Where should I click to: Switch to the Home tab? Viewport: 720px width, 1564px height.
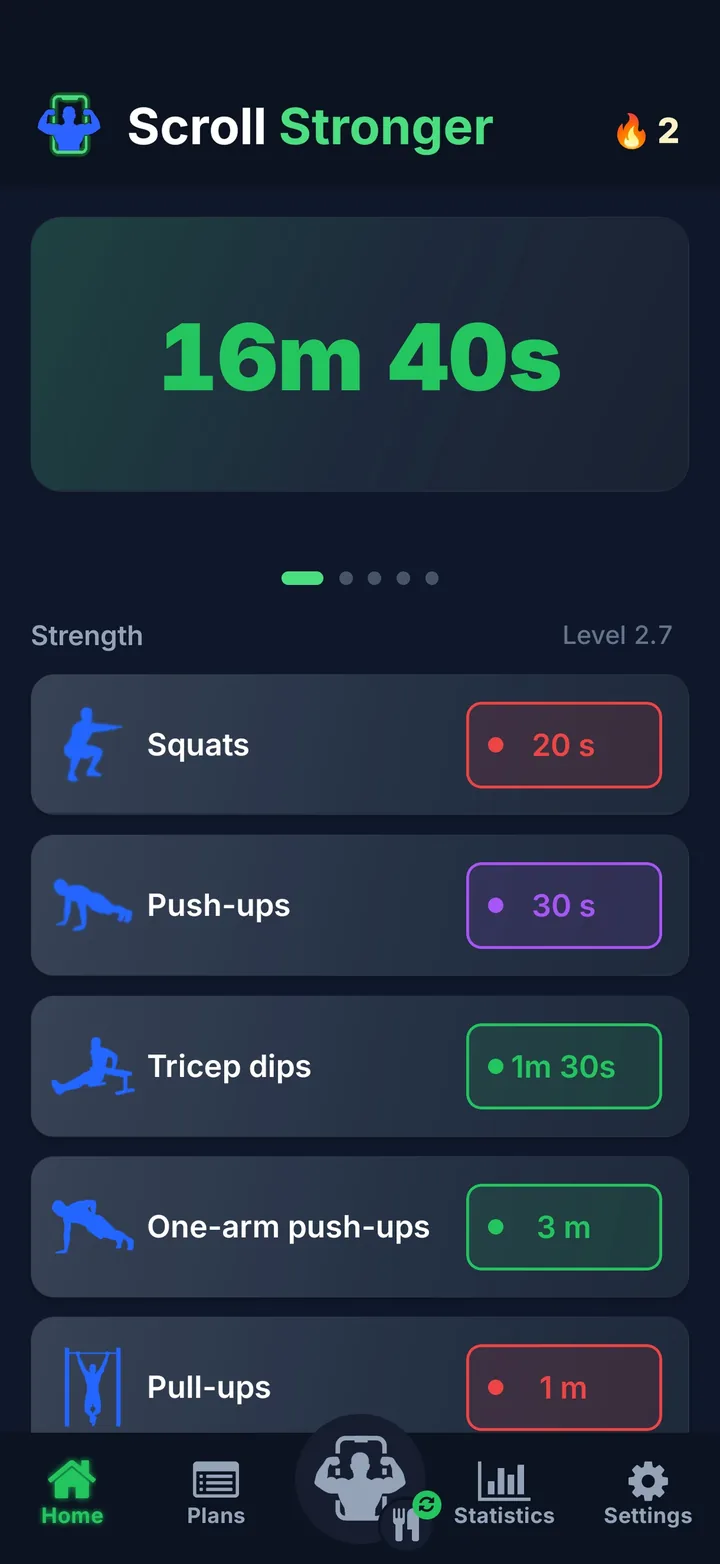pyautogui.click(x=72, y=1492)
